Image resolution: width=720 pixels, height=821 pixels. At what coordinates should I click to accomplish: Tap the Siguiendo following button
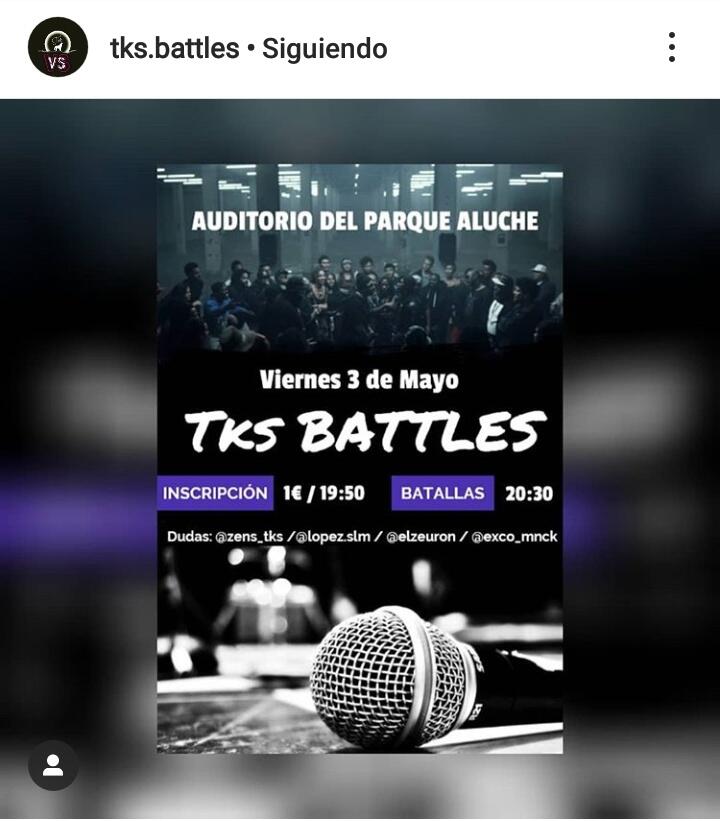324,48
